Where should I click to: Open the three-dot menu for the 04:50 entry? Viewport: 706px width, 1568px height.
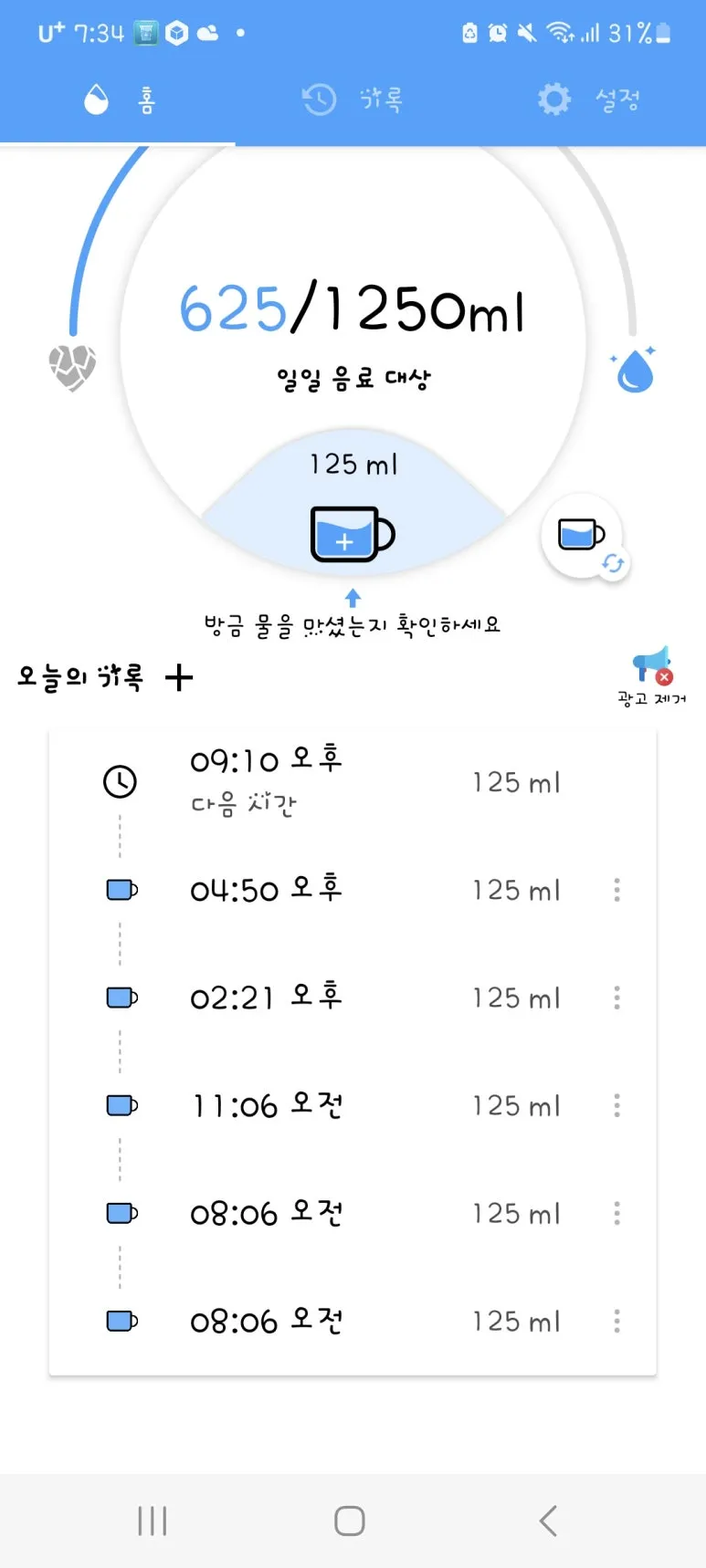click(616, 890)
